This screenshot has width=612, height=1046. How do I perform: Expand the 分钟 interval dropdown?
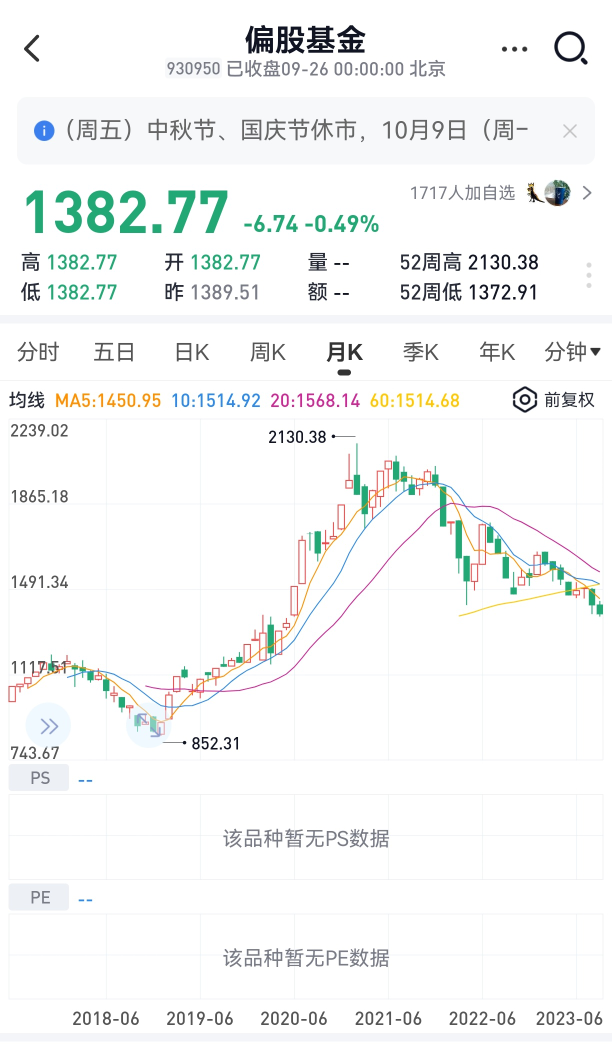point(572,352)
